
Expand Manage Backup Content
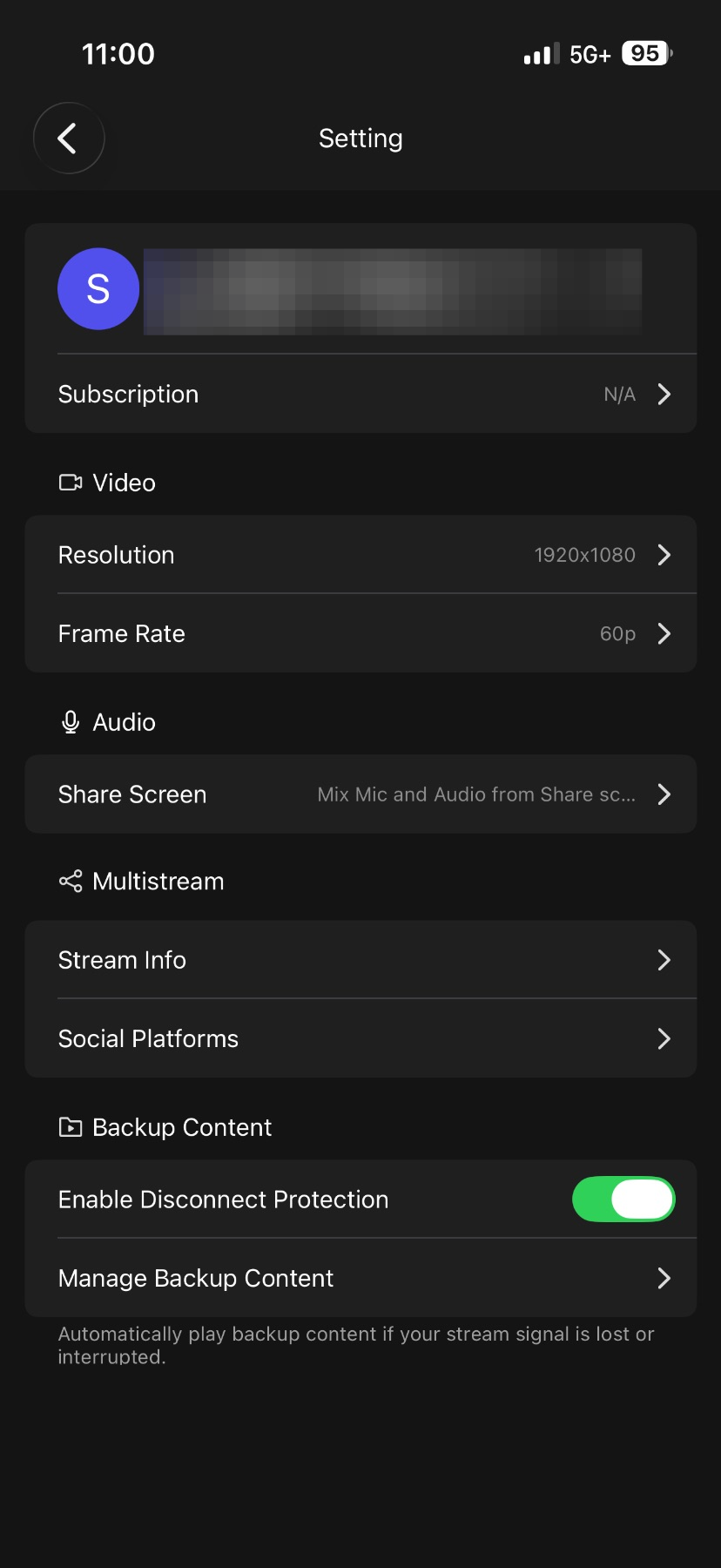664,1278
